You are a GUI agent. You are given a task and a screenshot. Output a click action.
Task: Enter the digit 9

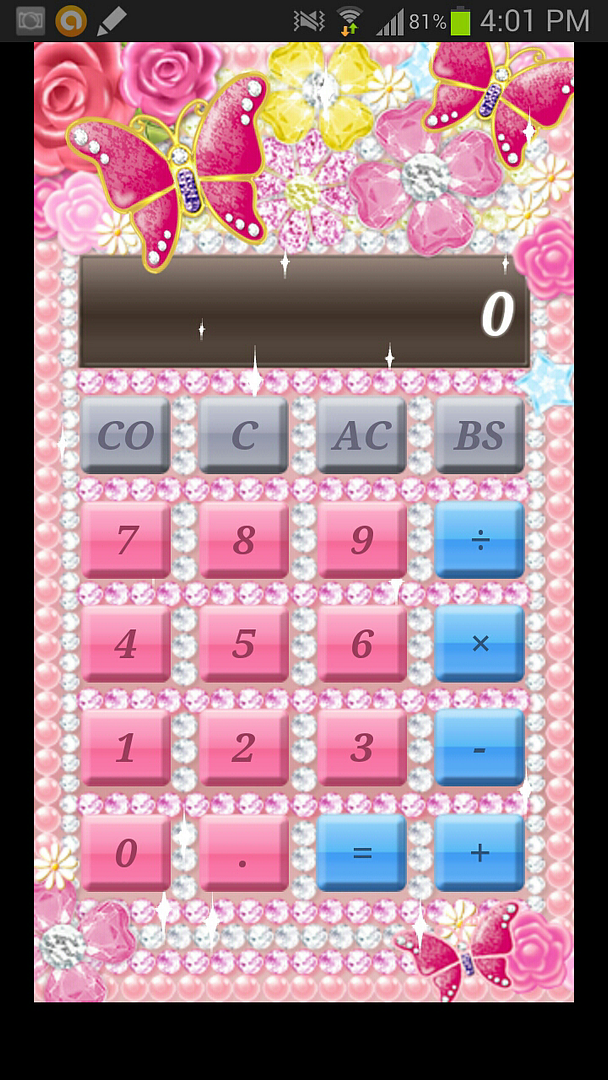362,540
